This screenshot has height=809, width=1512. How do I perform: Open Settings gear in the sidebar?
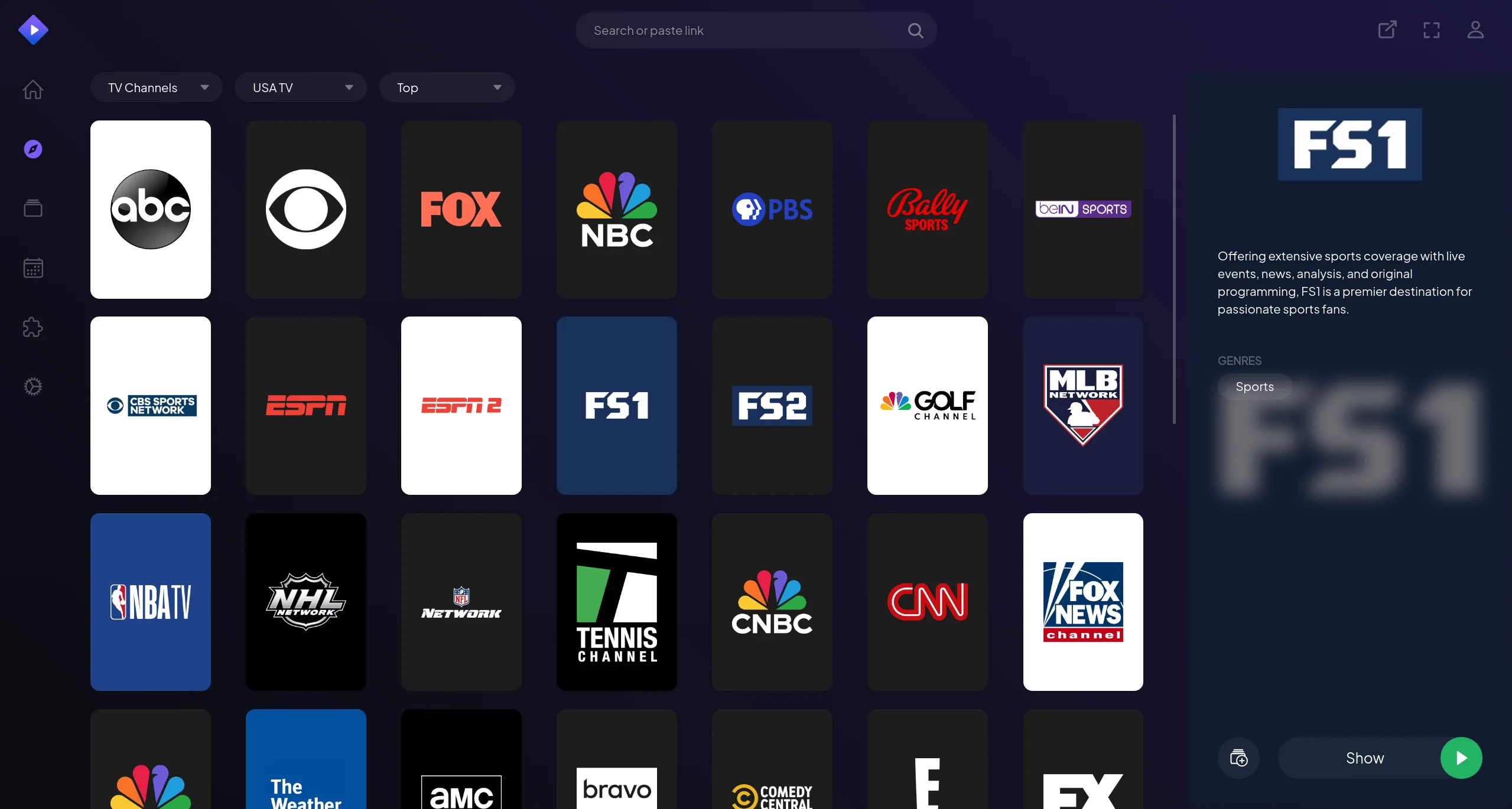[33, 387]
